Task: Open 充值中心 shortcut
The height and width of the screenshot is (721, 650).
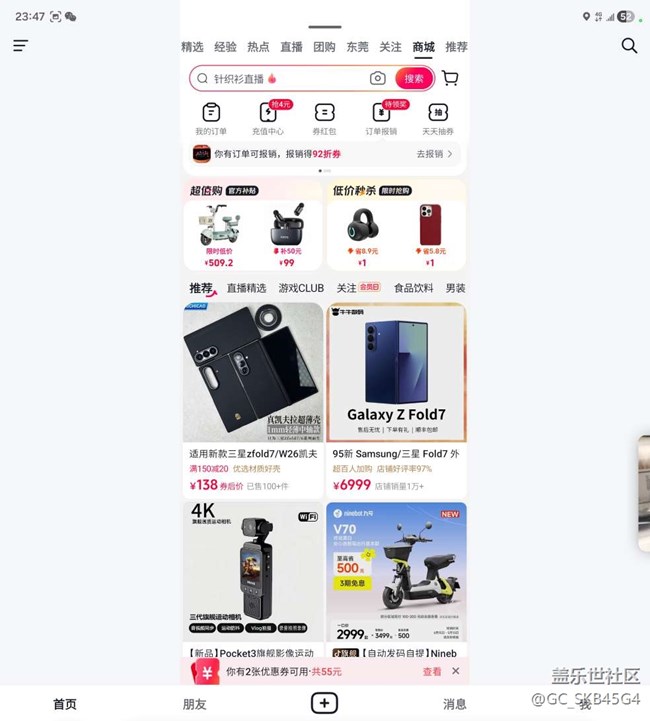Action: (268, 119)
